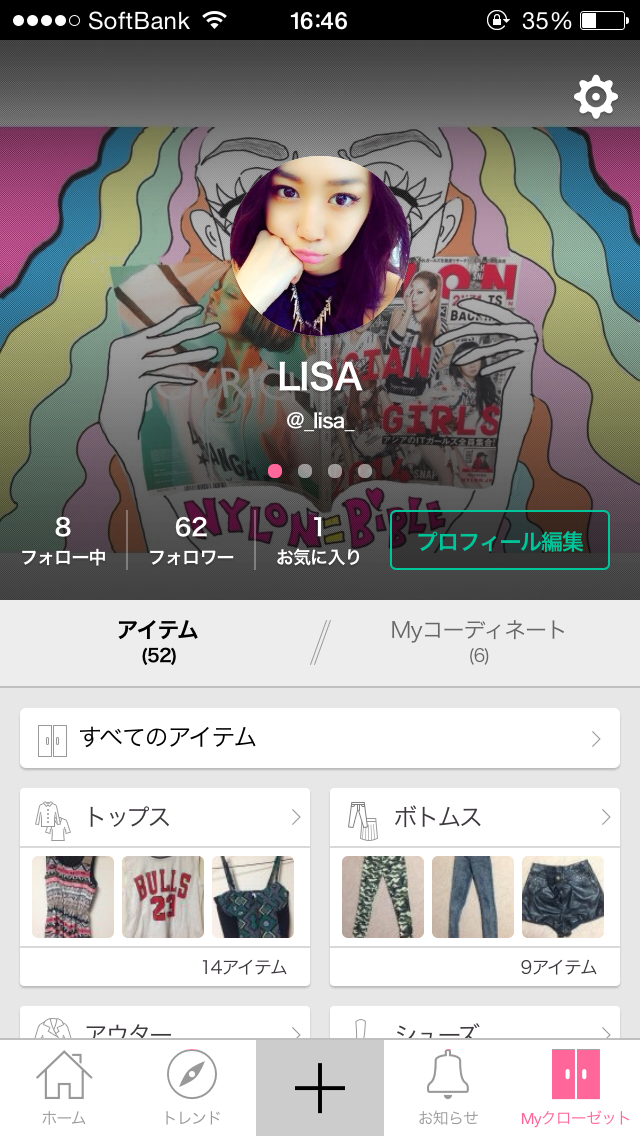Open the トップス category

coord(165,817)
